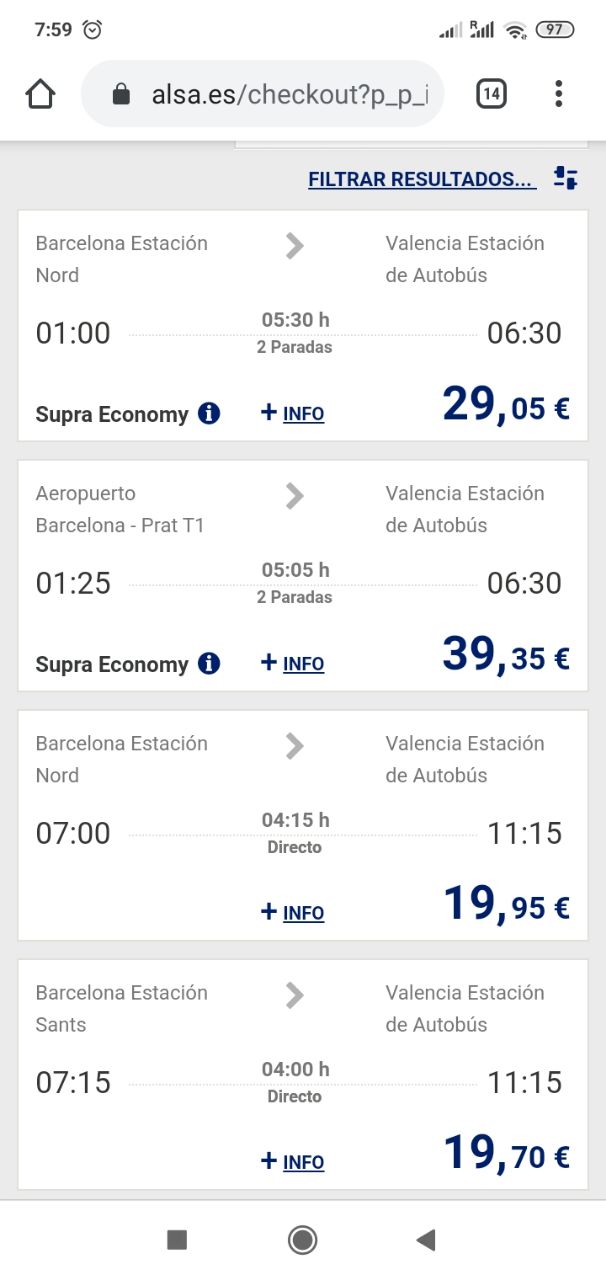The image size is (606, 1280).
Task: Select the 01:25 Aeropuerto Barcelona trip
Action: pyautogui.click(x=303, y=576)
